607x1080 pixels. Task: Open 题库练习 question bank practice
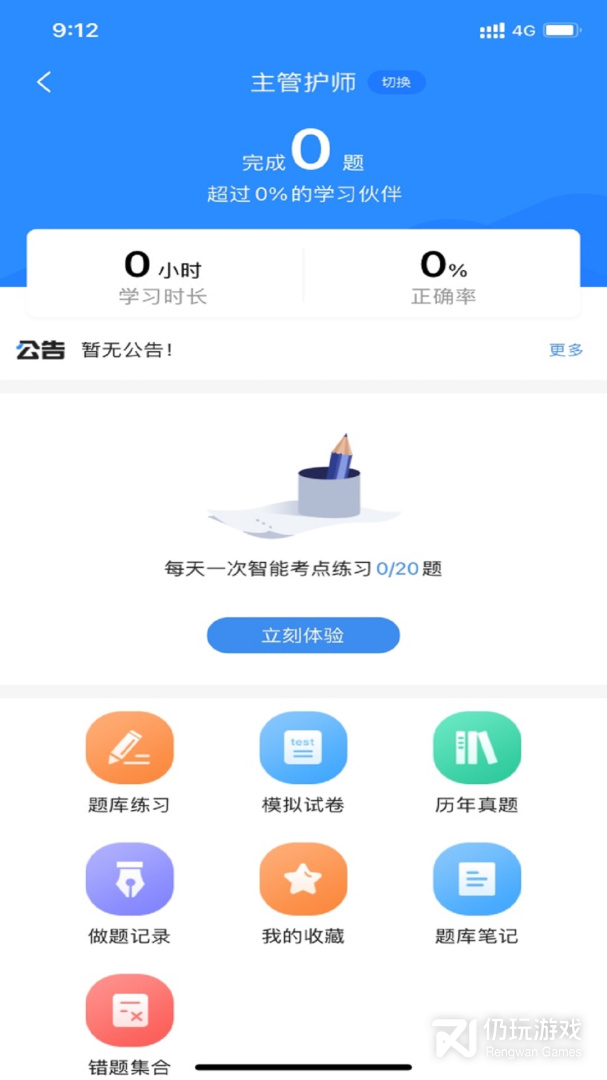coord(130,748)
